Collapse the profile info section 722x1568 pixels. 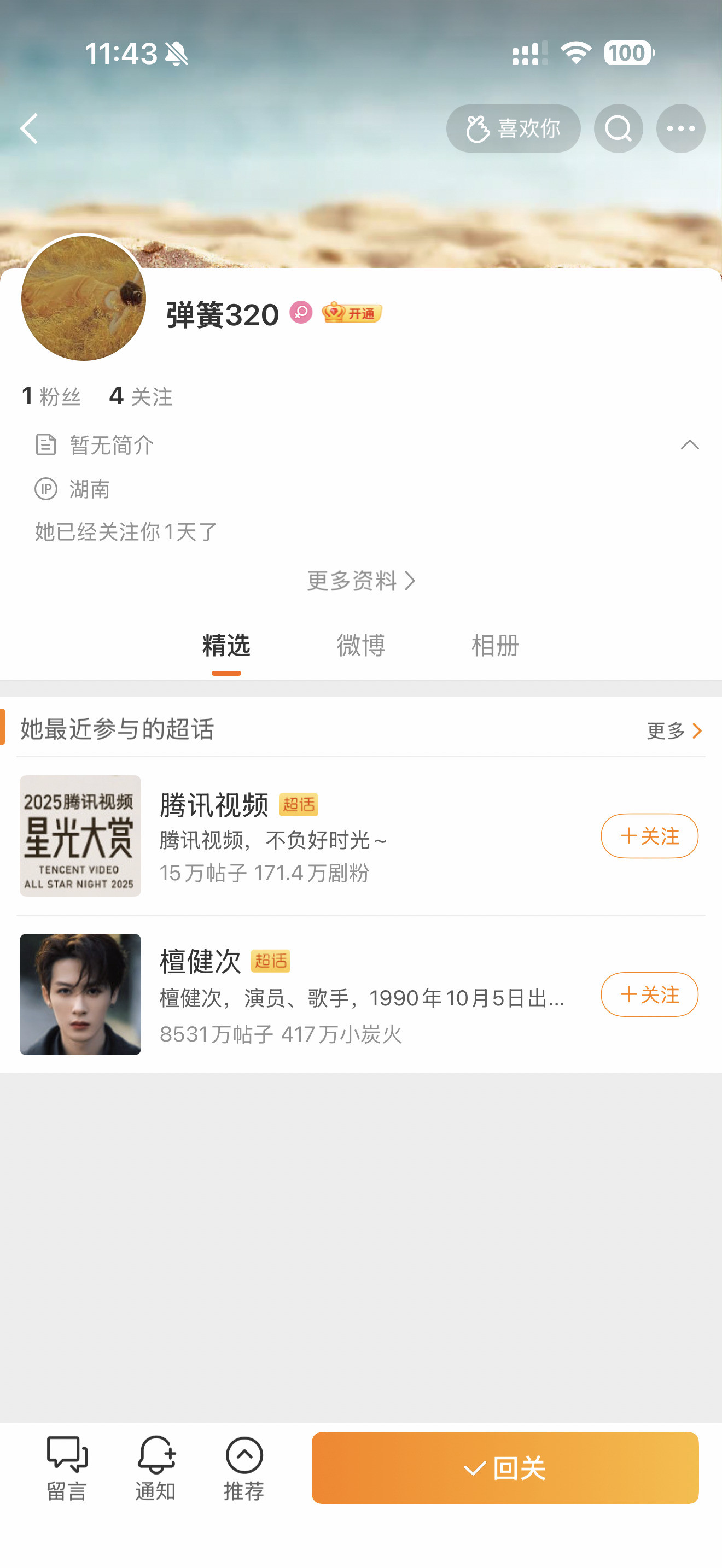coord(689,445)
